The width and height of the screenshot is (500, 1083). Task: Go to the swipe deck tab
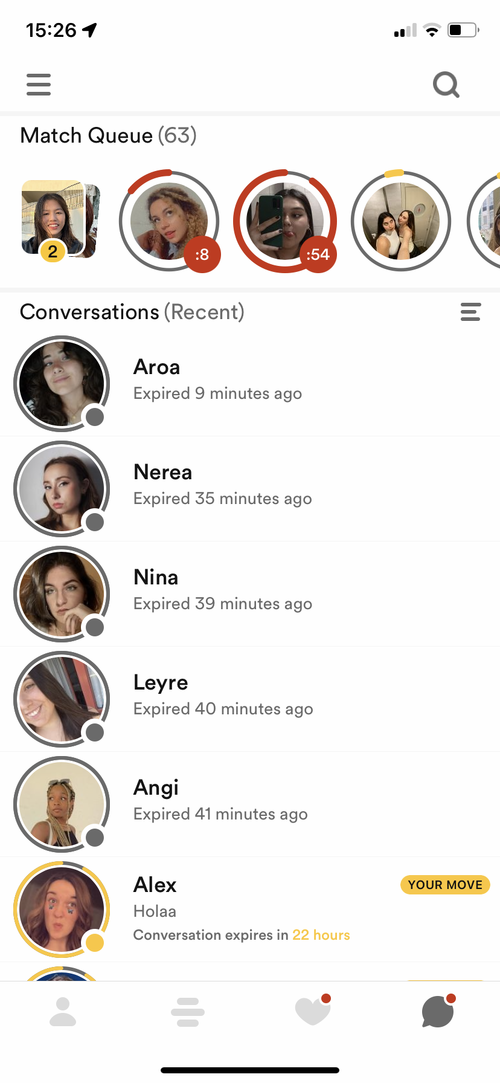[188, 1012]
